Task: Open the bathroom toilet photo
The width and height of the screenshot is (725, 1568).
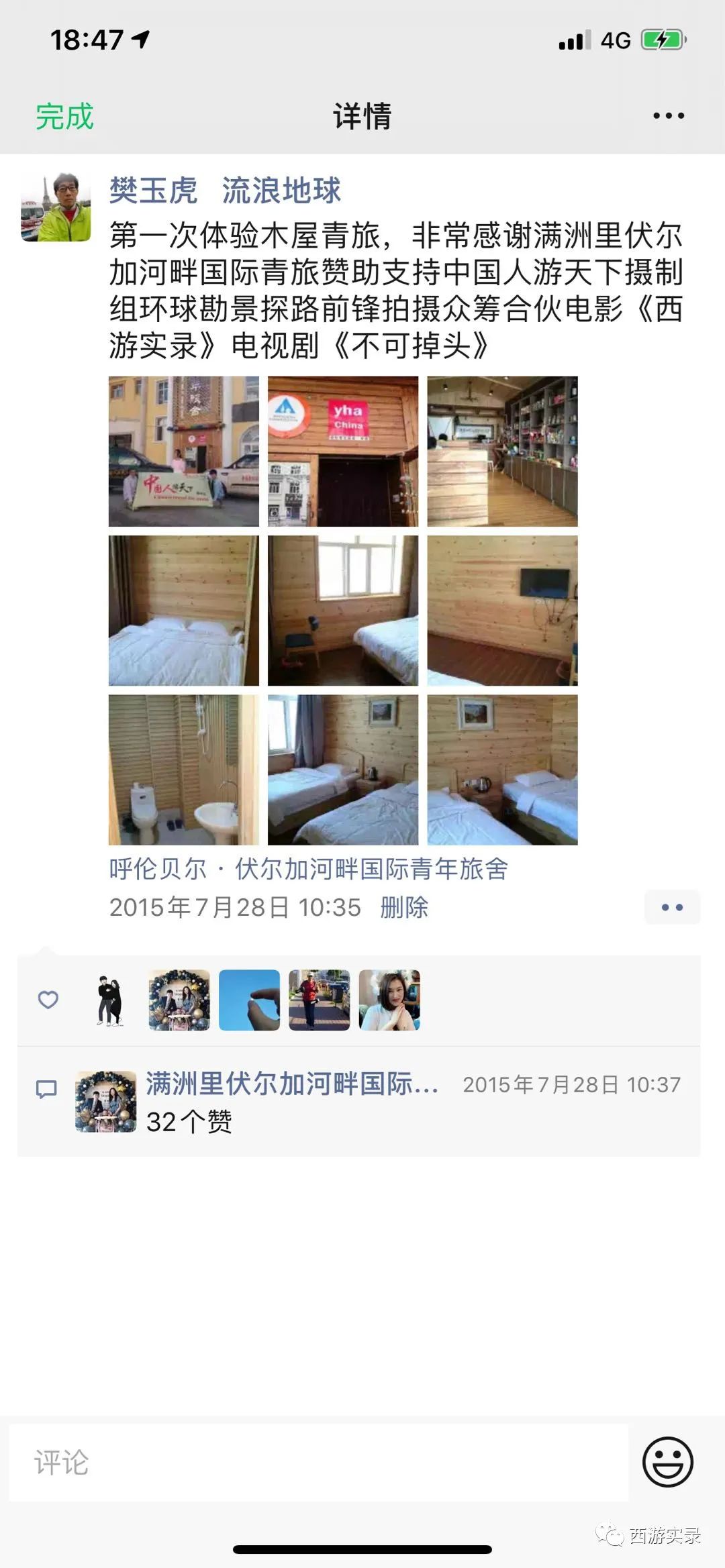Action: [183, 770]
